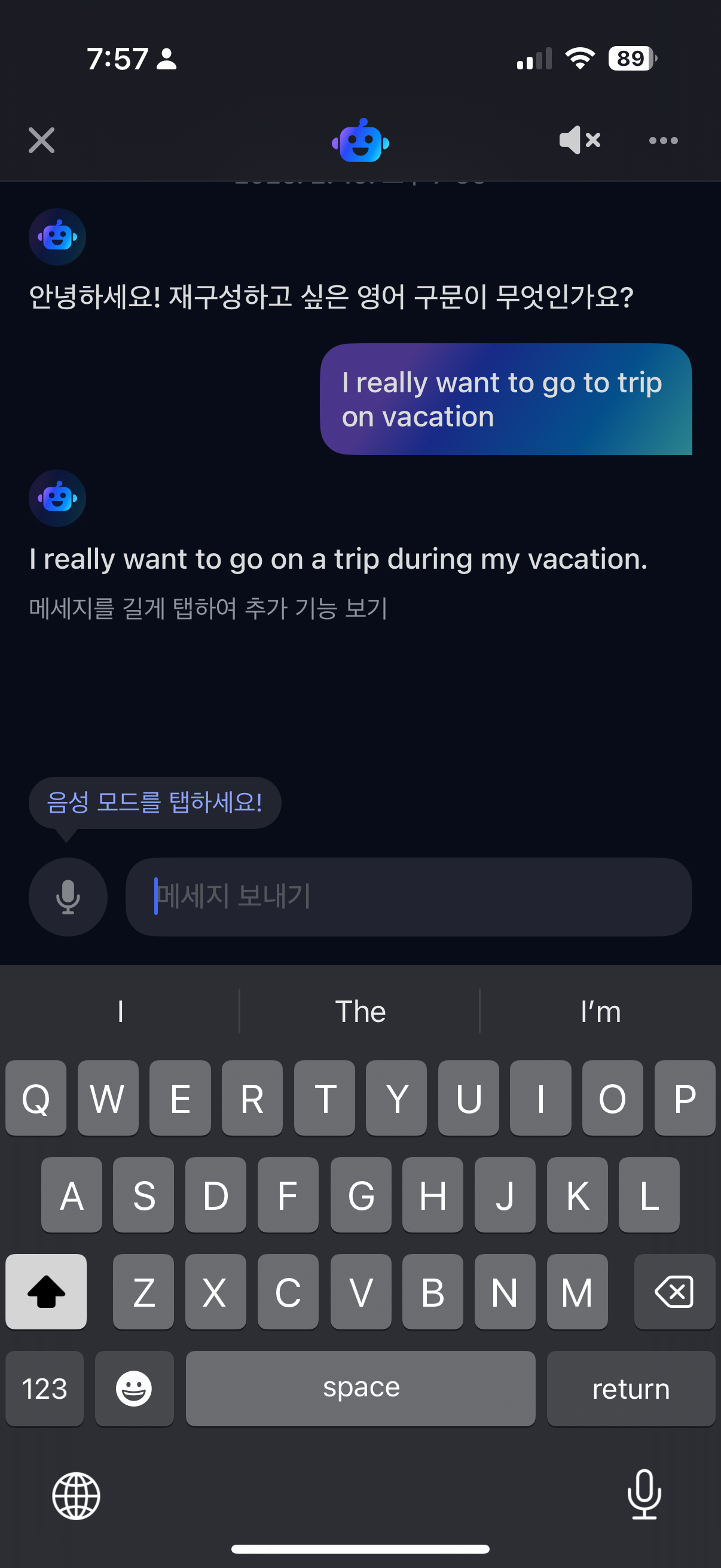This screenshot has height=1568, width=721.
Task: Tap the message input field '메세지 보내기'
Action: (x=408, y=897)
